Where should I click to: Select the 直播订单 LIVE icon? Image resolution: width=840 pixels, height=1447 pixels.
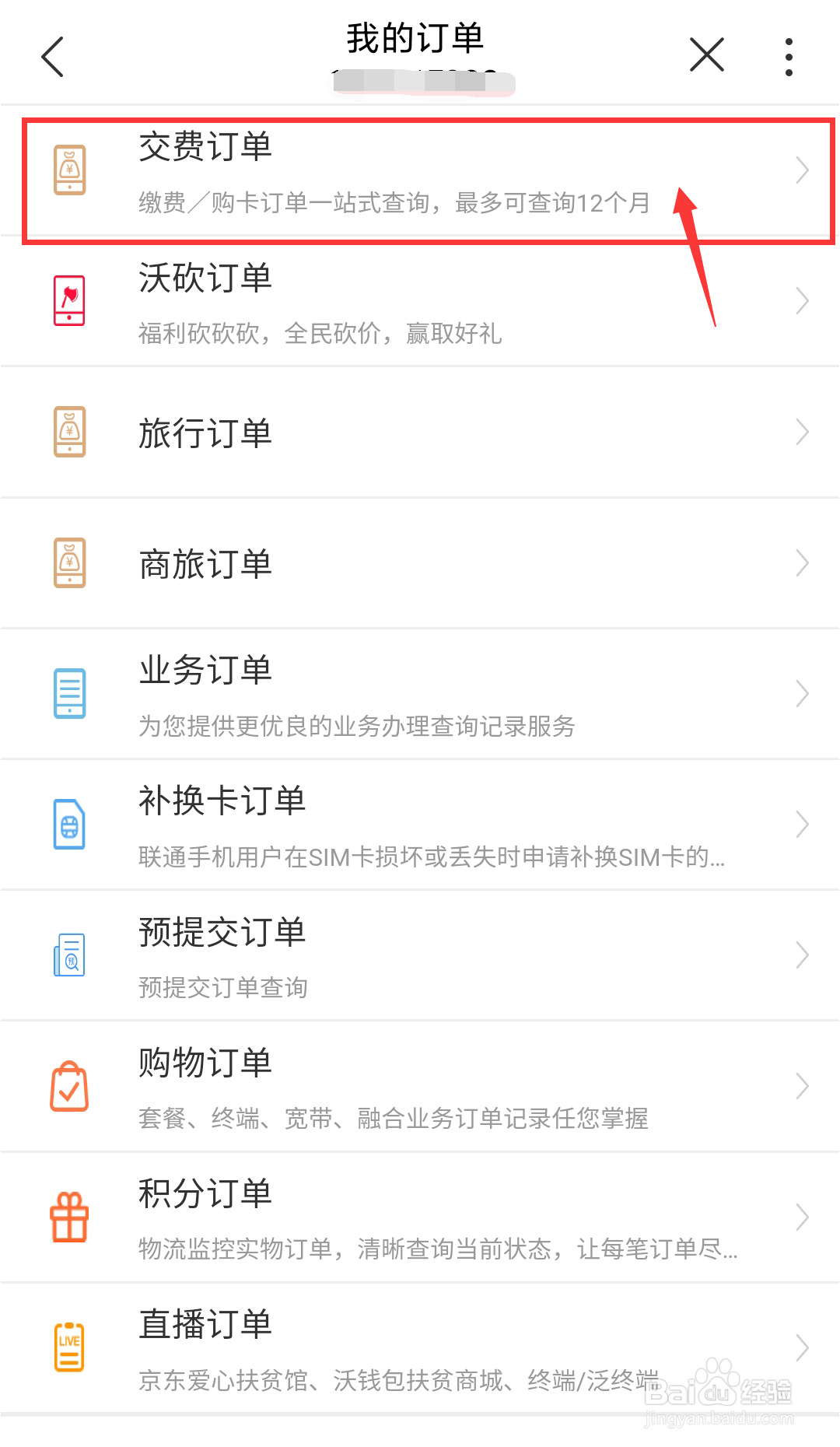pyautogui.click(x=69, y=1347)
